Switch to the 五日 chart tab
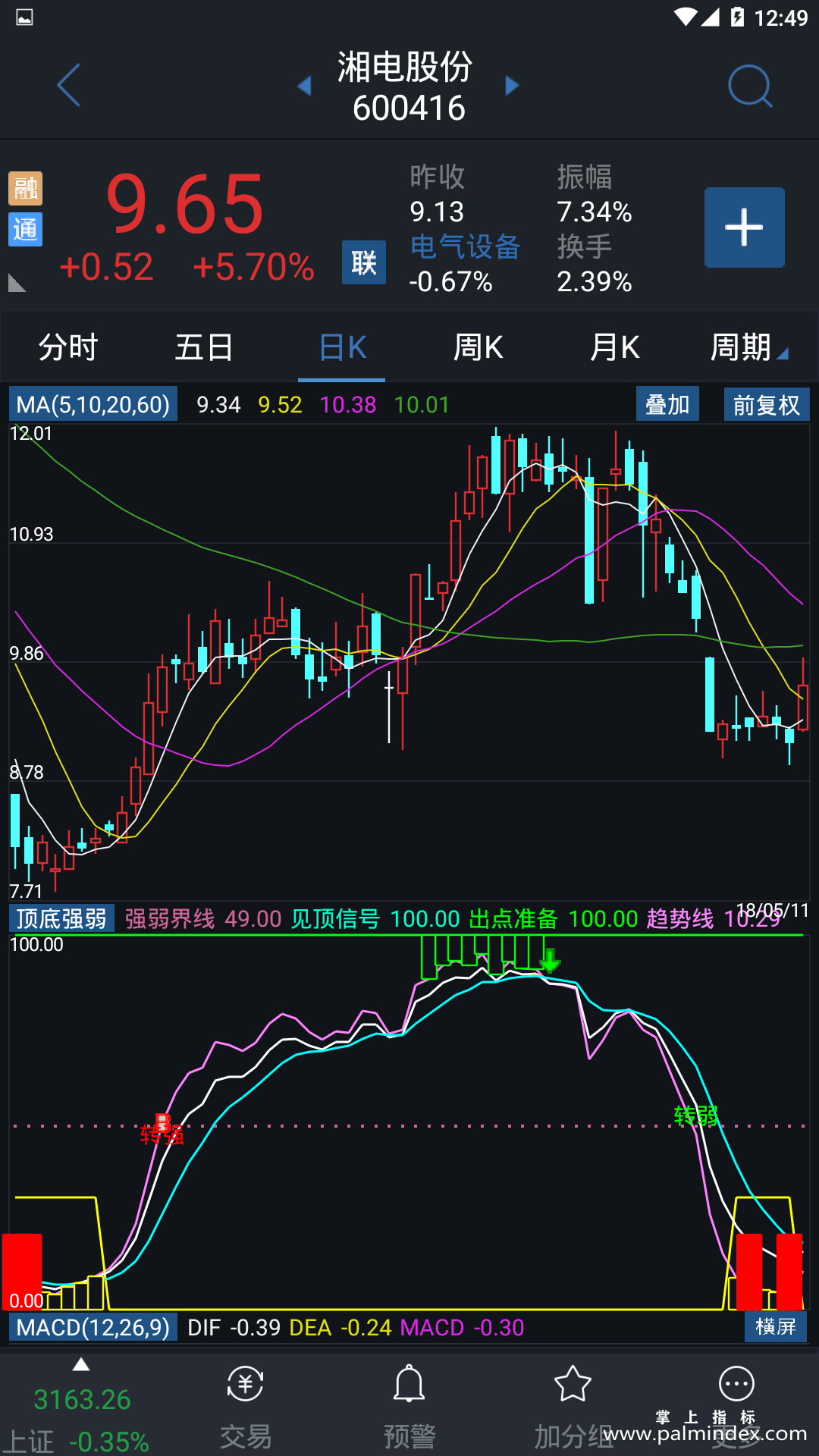Viewport: 819px width, 1456px height. coord(204,348)
